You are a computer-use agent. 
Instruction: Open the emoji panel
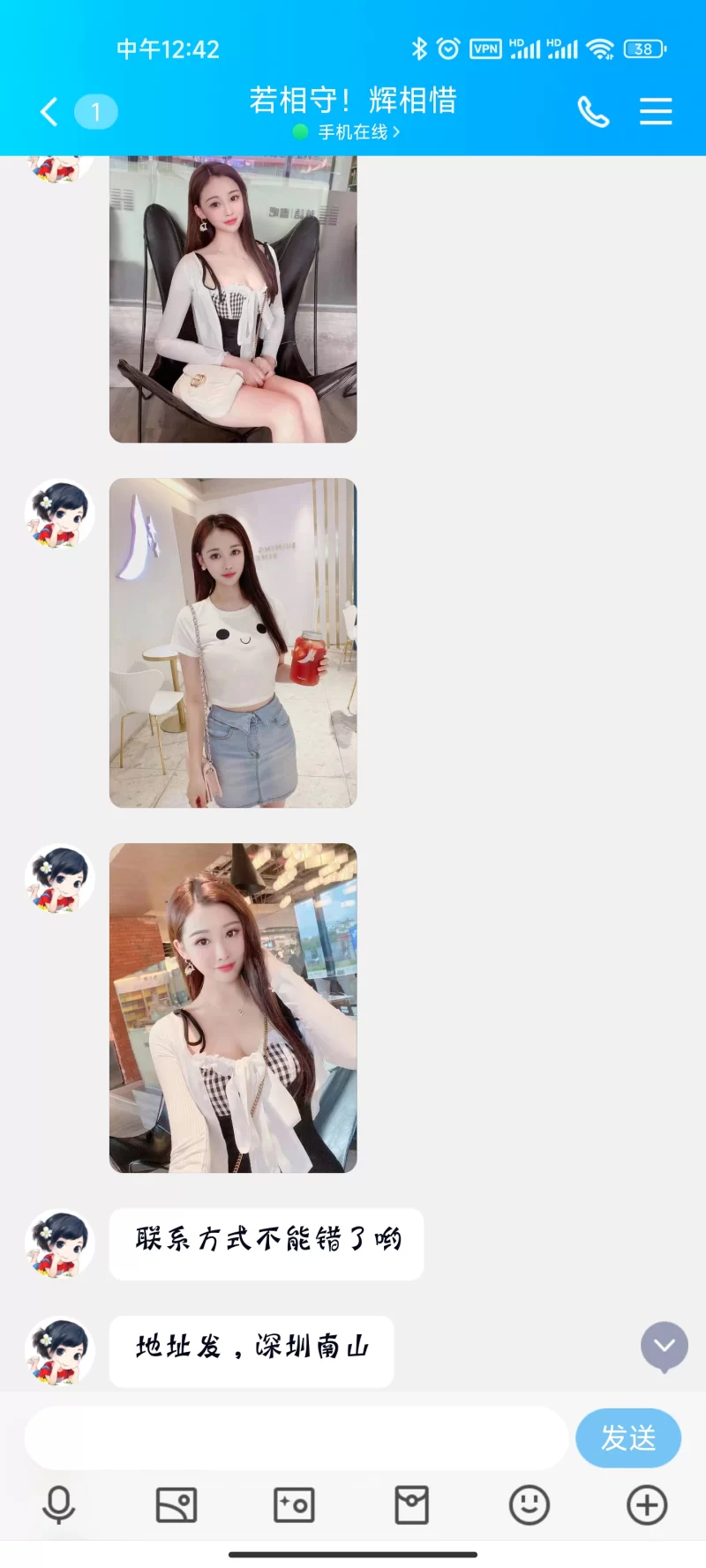(x=529, y=1505)
